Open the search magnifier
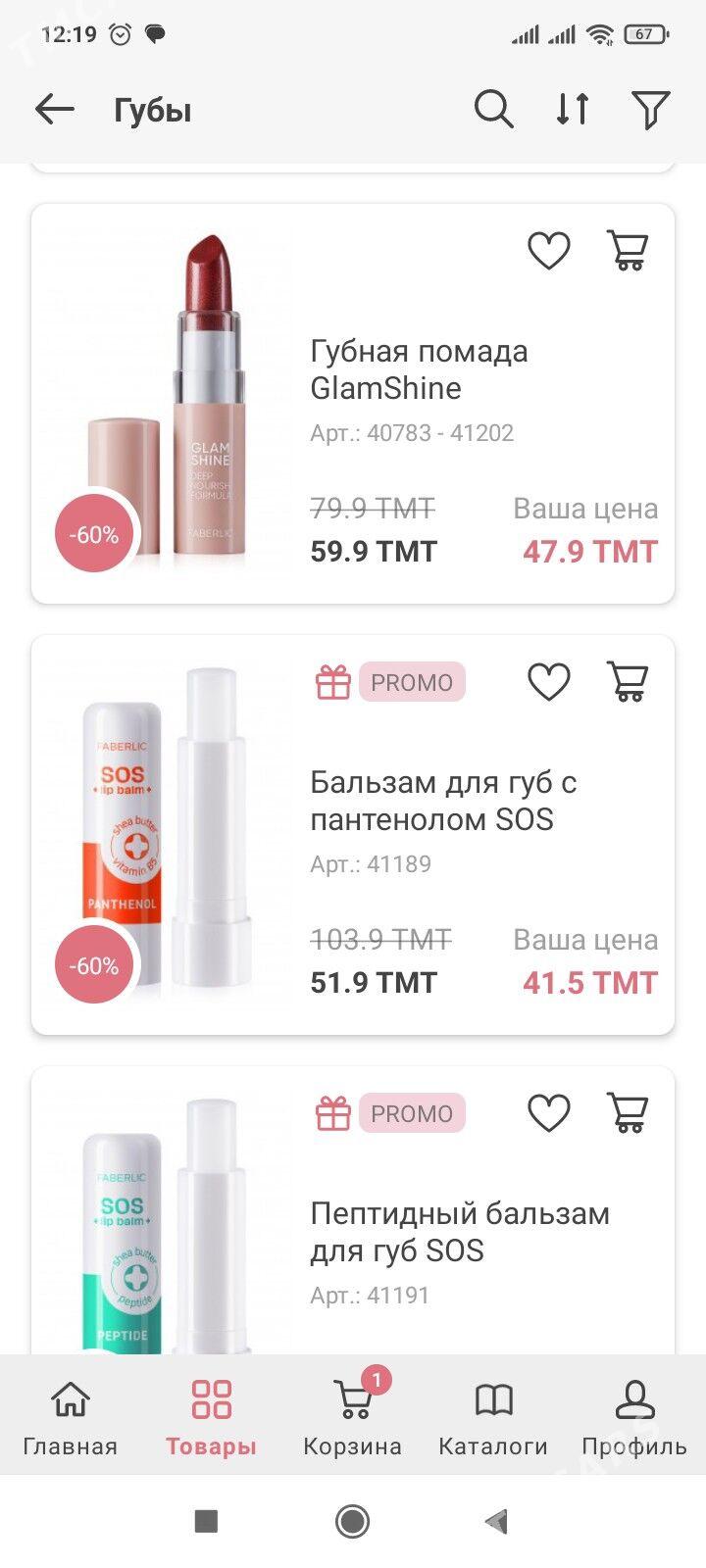This screenshot has width=706, height=1568. [x=493, y=109]
